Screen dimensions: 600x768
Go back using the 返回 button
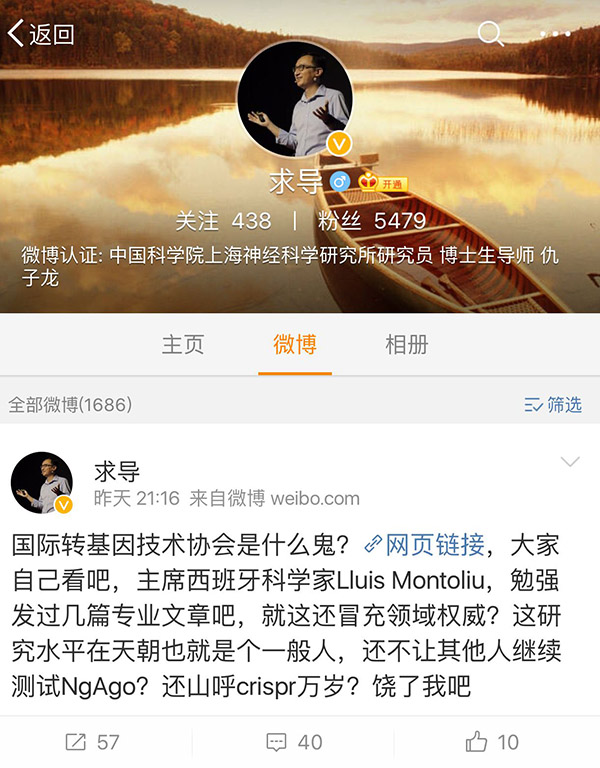coord(42,34)
